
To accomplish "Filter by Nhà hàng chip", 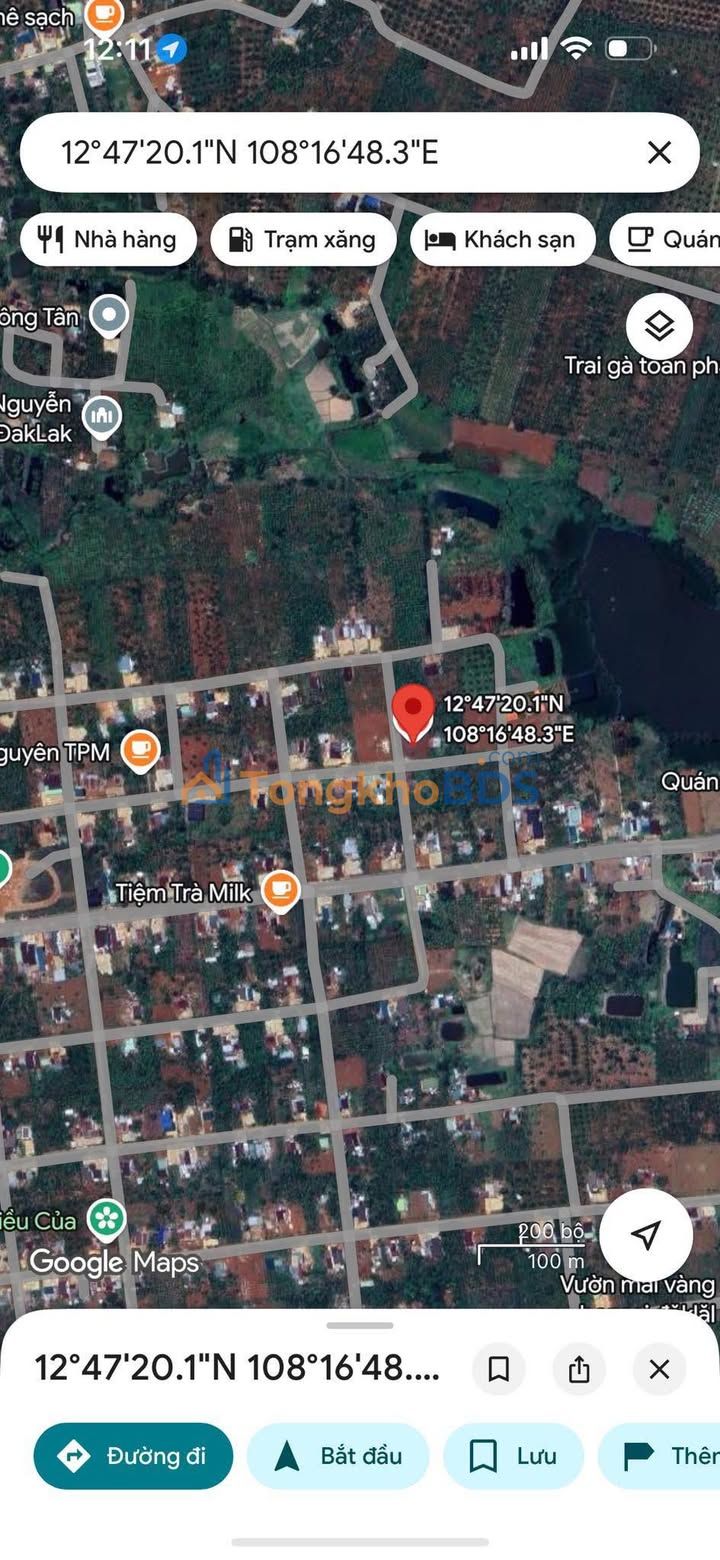I will tap(108, 240).
